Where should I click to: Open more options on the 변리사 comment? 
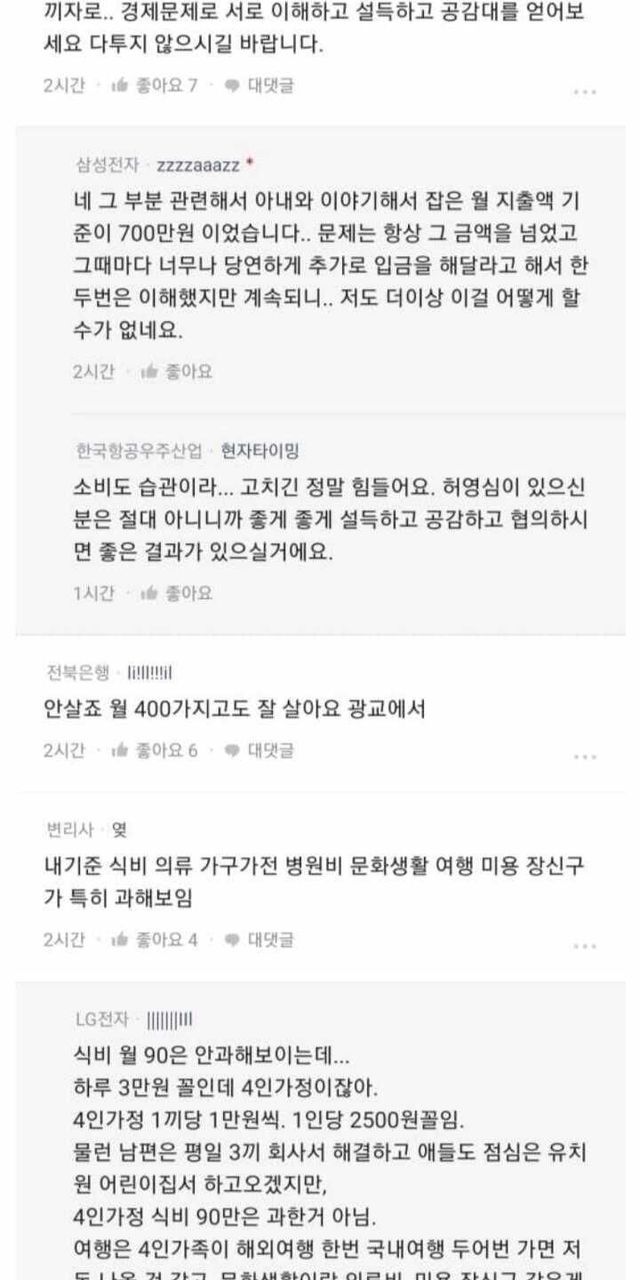pyautogui.click(x=585, y=944)
